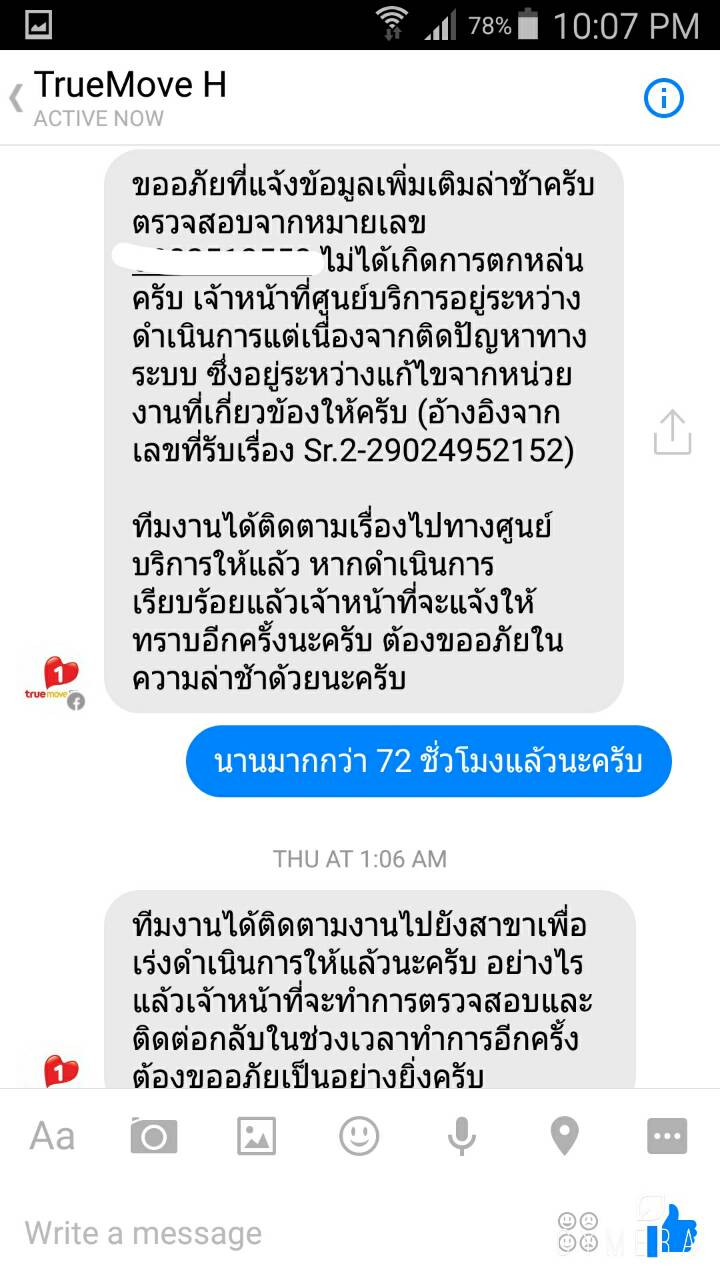Go back from the TrueMove H chat
Image resolution: width=720 pixels, height=1280 pixels.
[x=15, y=99]
